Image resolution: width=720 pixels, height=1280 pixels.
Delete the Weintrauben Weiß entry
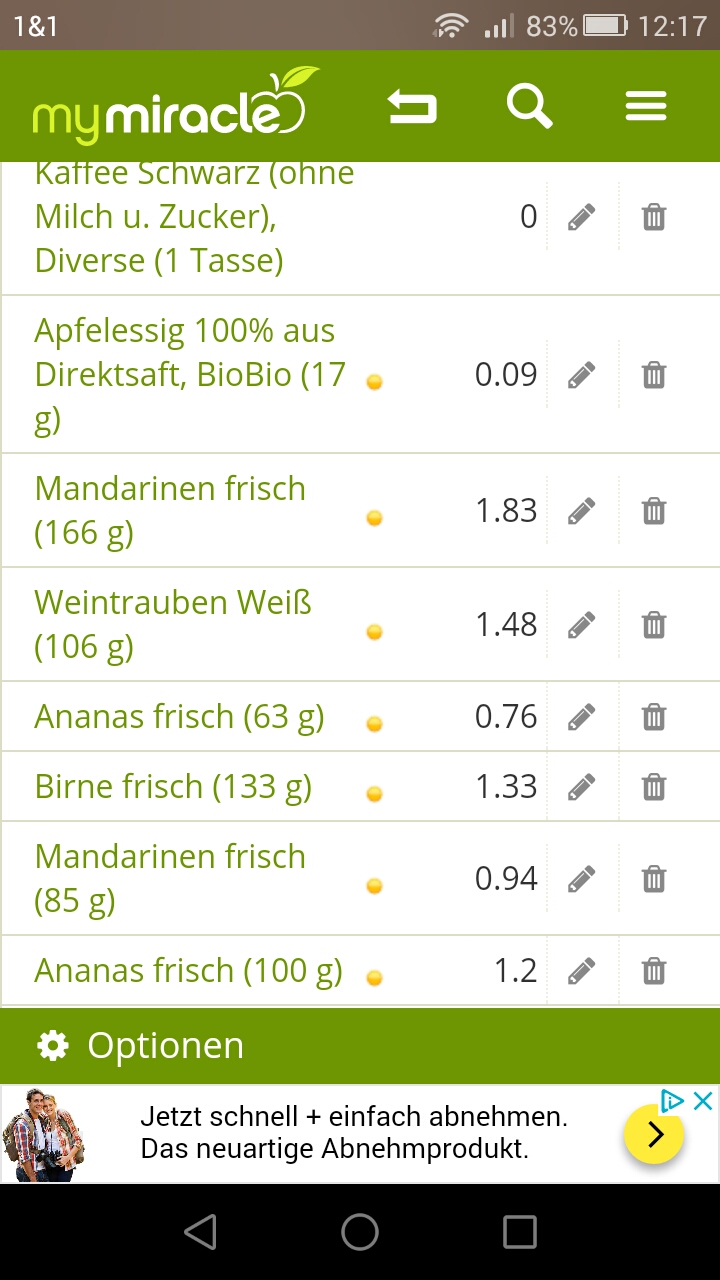(653, 625)
